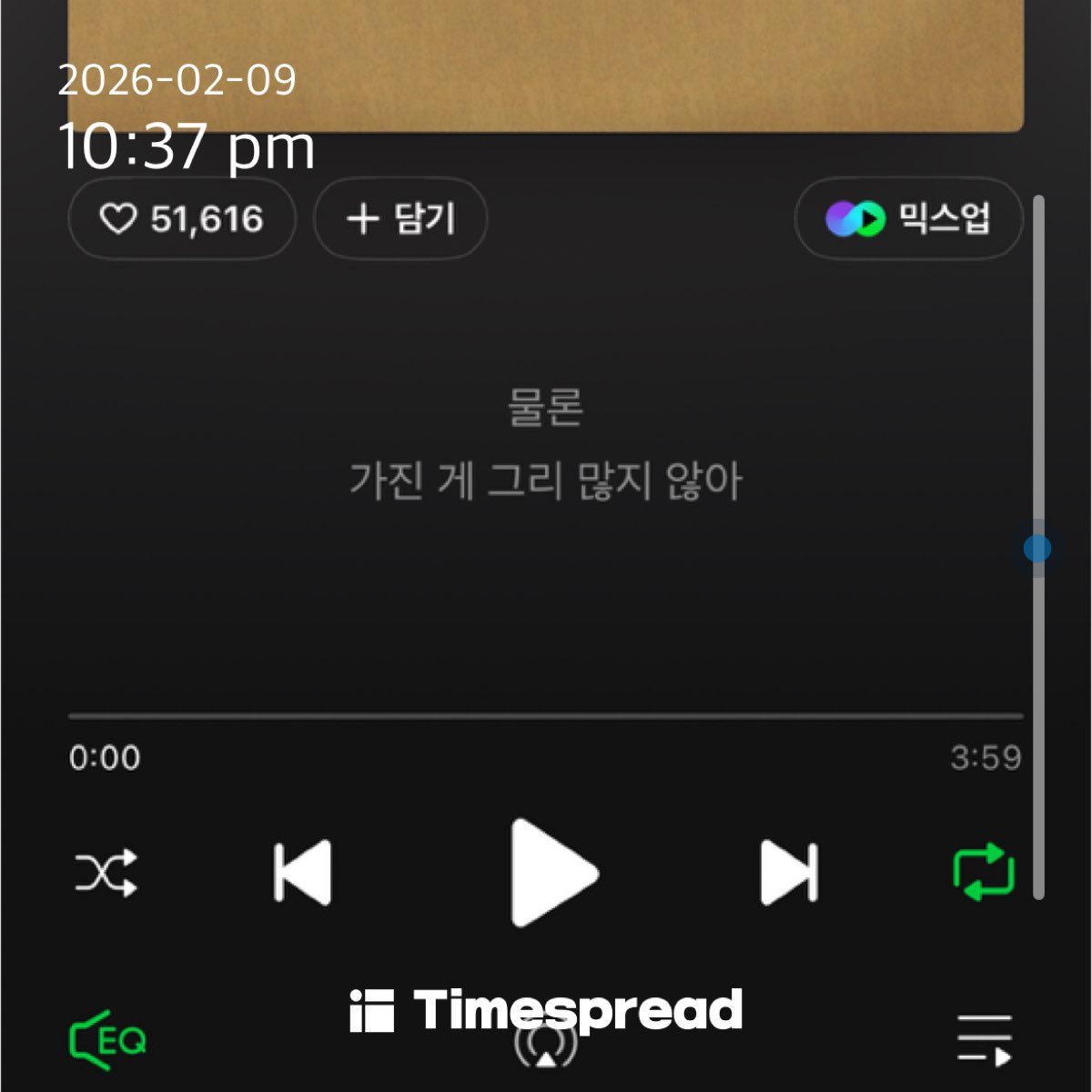Open full lyrics from the 물론 lyric line
Screen dimensions: 1092x1092
coord(546,408)
